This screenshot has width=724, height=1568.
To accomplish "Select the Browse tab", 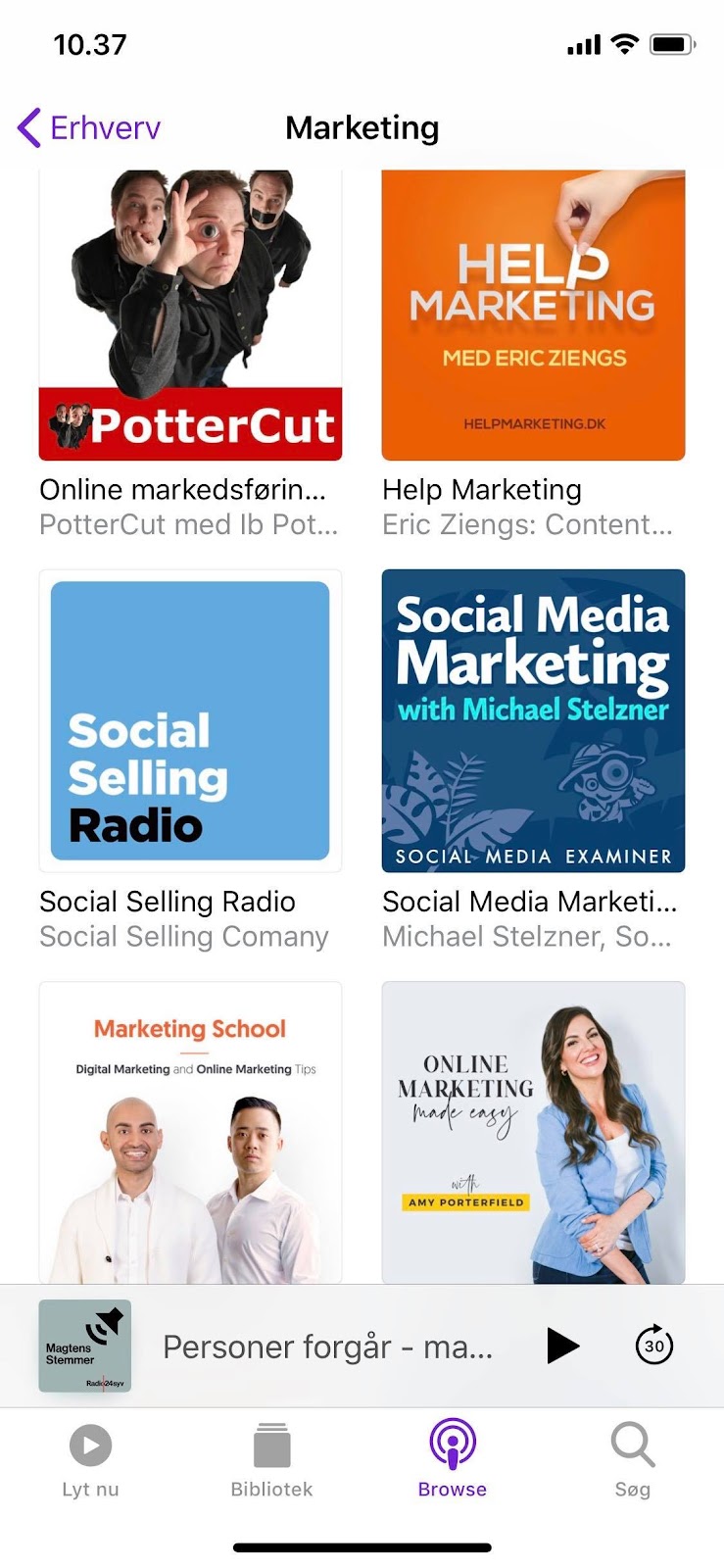I will click(x=452, y=1460).
